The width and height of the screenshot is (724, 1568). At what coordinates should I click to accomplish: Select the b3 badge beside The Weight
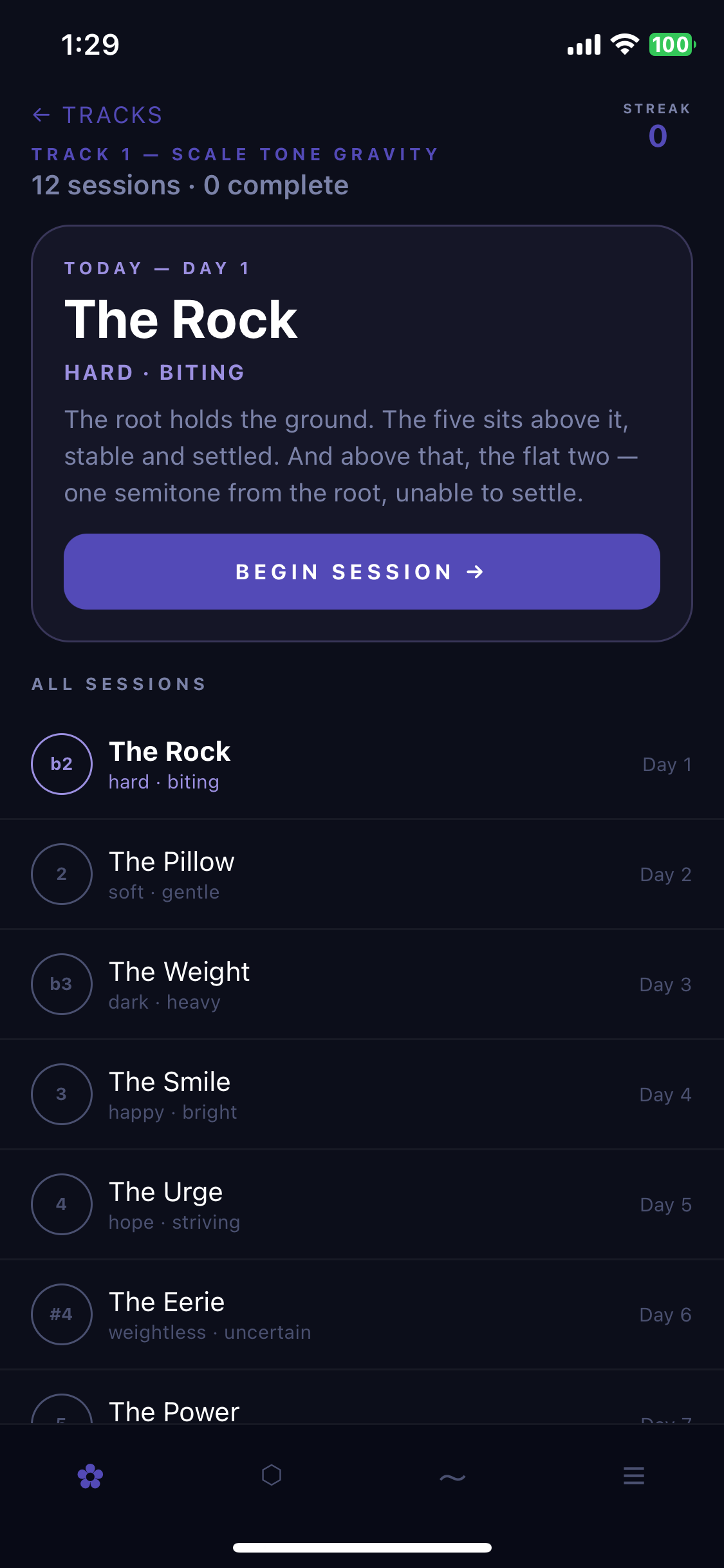pos(61,984)
